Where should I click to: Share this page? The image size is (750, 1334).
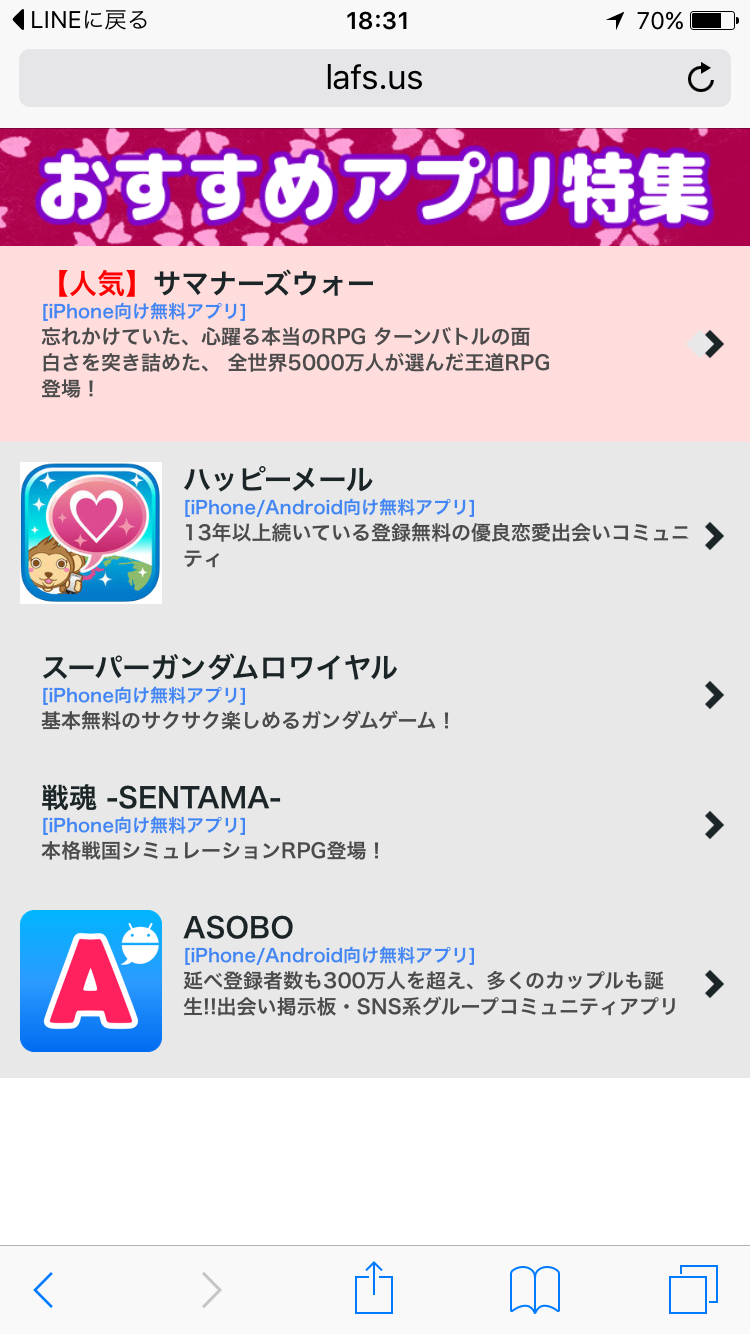(374, 1288)
